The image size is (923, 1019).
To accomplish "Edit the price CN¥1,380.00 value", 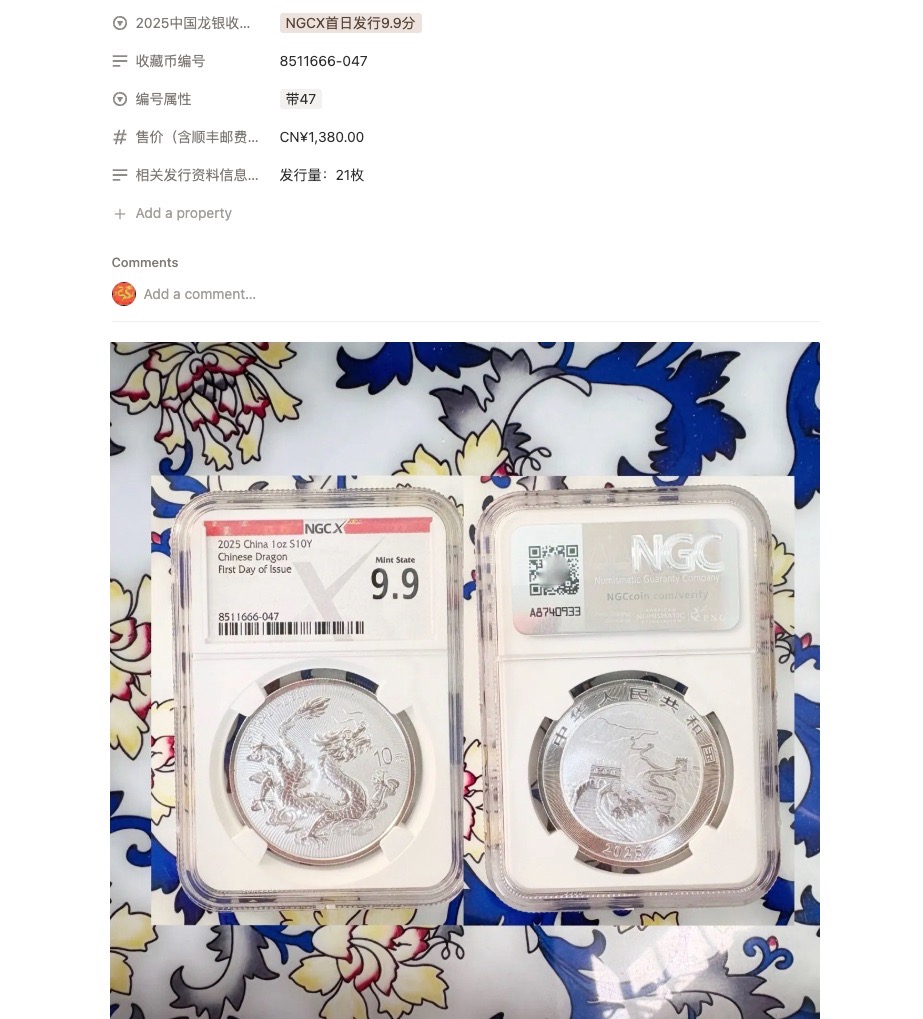I will (322, 137).
